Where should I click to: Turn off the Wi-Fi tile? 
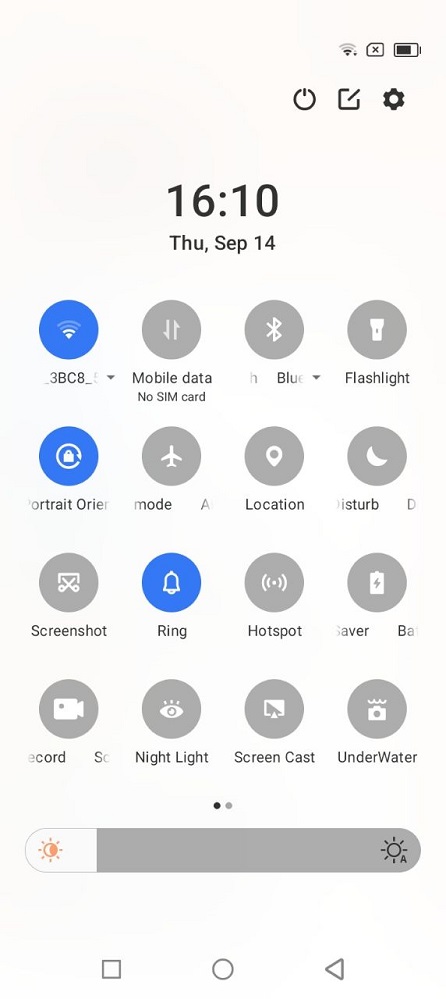point(69,329)
